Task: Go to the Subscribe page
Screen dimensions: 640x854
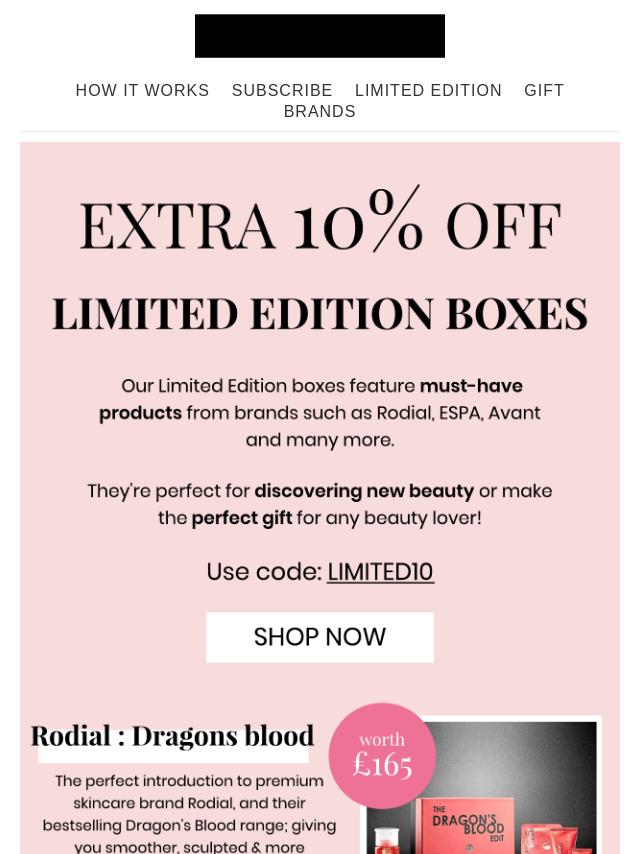Action: [282, 91]
